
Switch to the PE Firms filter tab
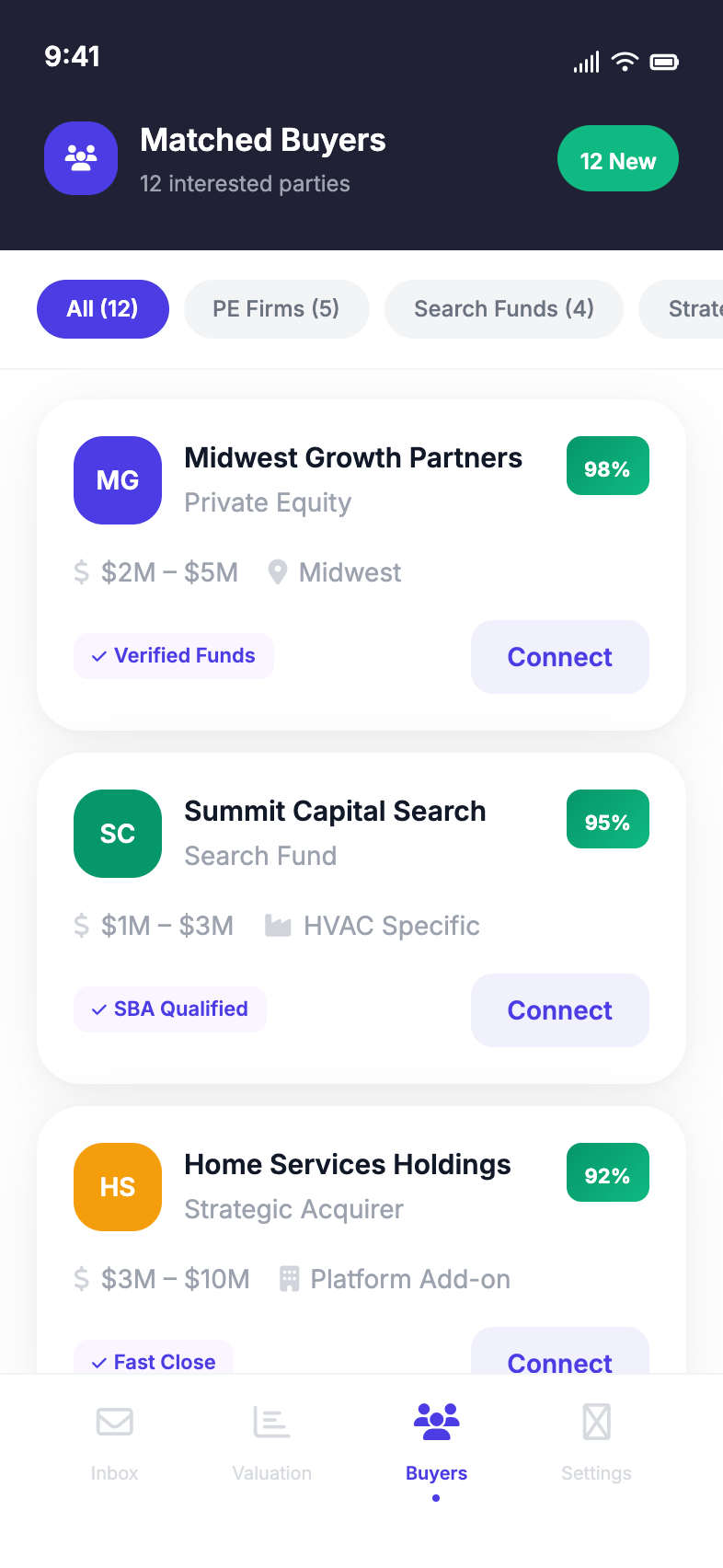click(x=276, y=309)
